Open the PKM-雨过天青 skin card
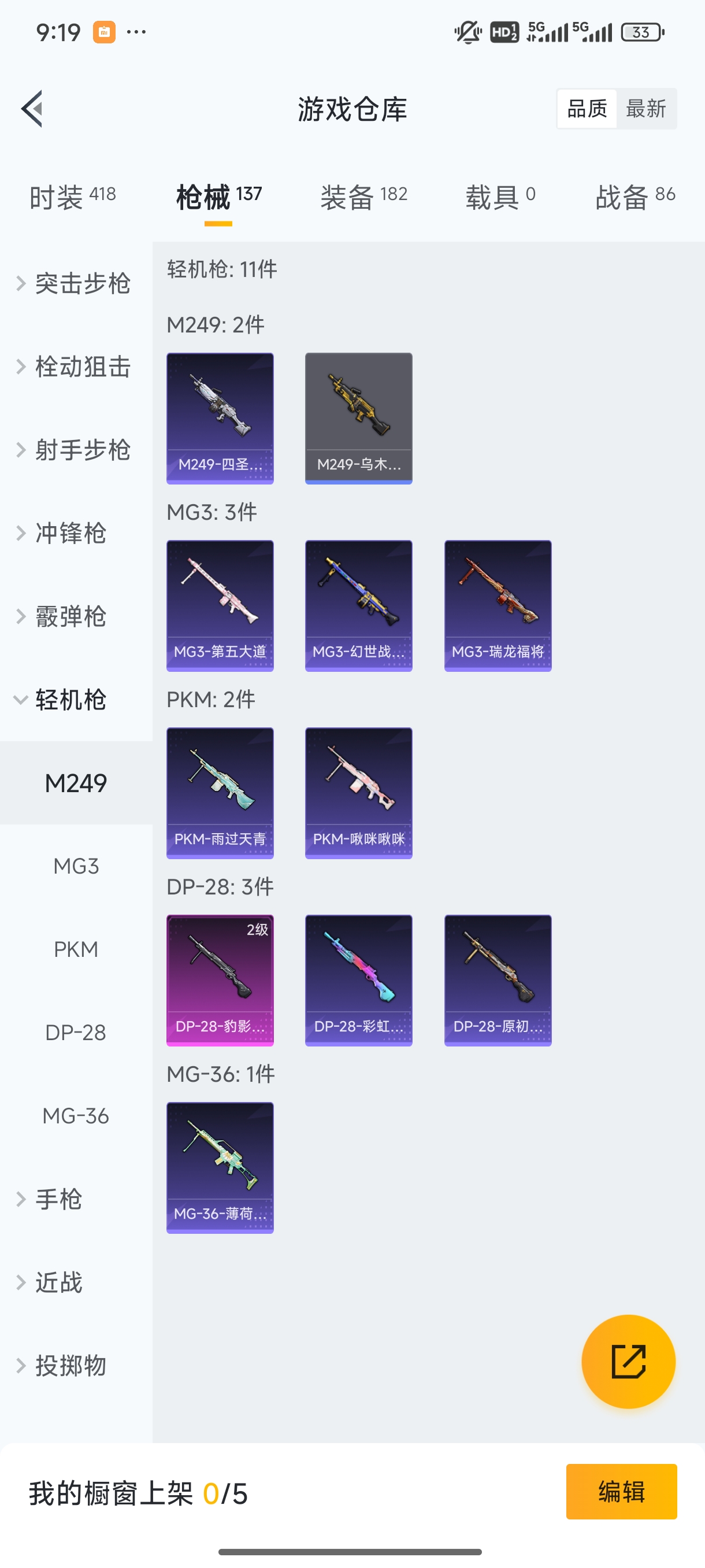Screen dimensions: 705x1568 tap(220, 793)
